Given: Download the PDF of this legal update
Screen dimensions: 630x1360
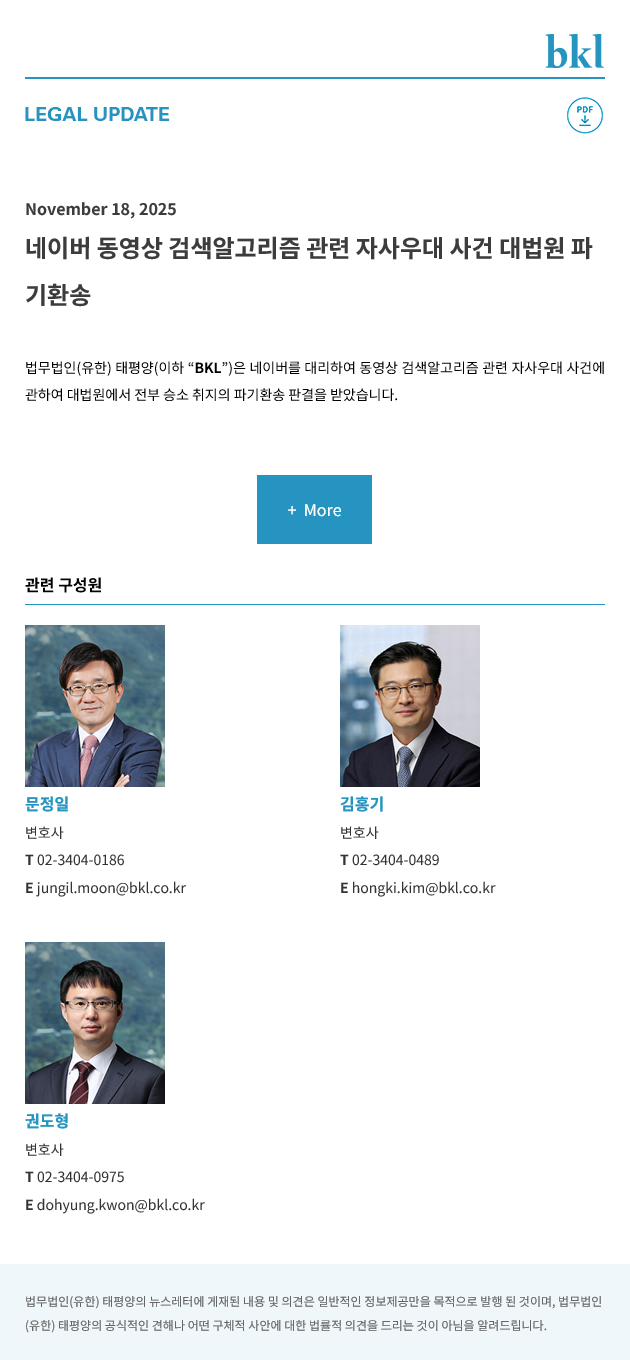Looking at the screenshot, I should tap(585, 115).
